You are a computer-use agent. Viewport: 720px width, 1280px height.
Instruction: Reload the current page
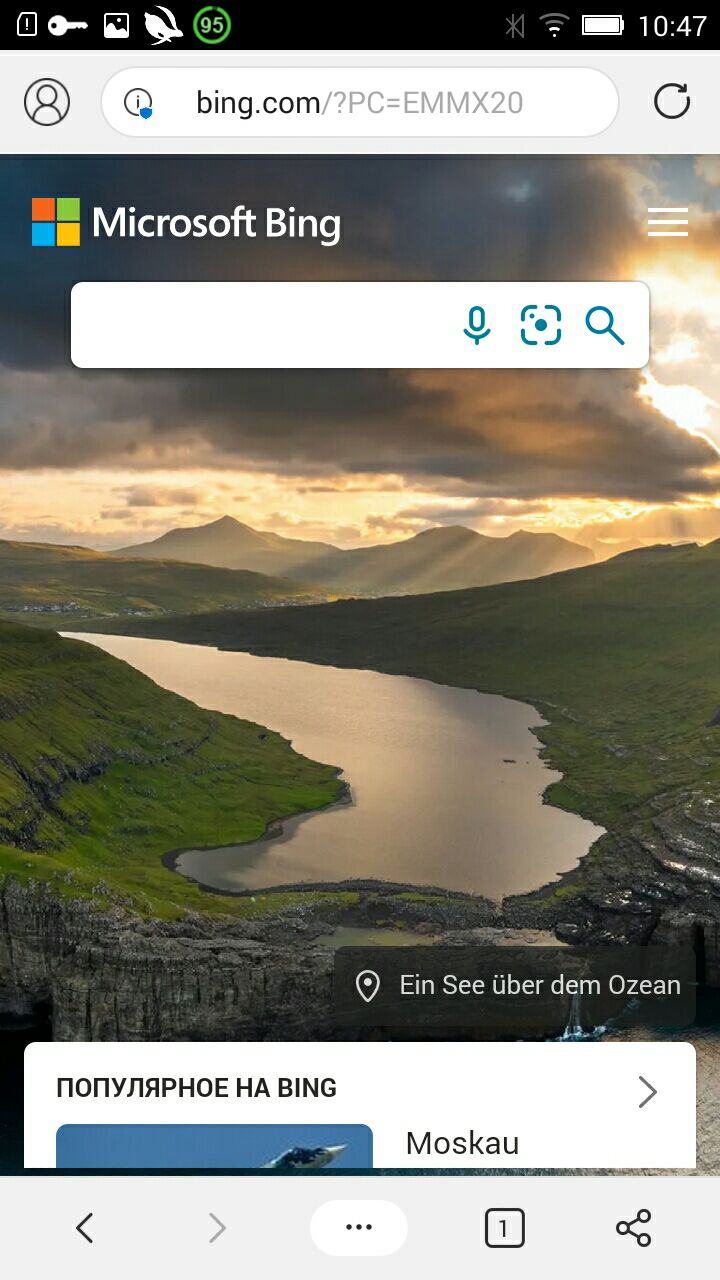(672, 102)
